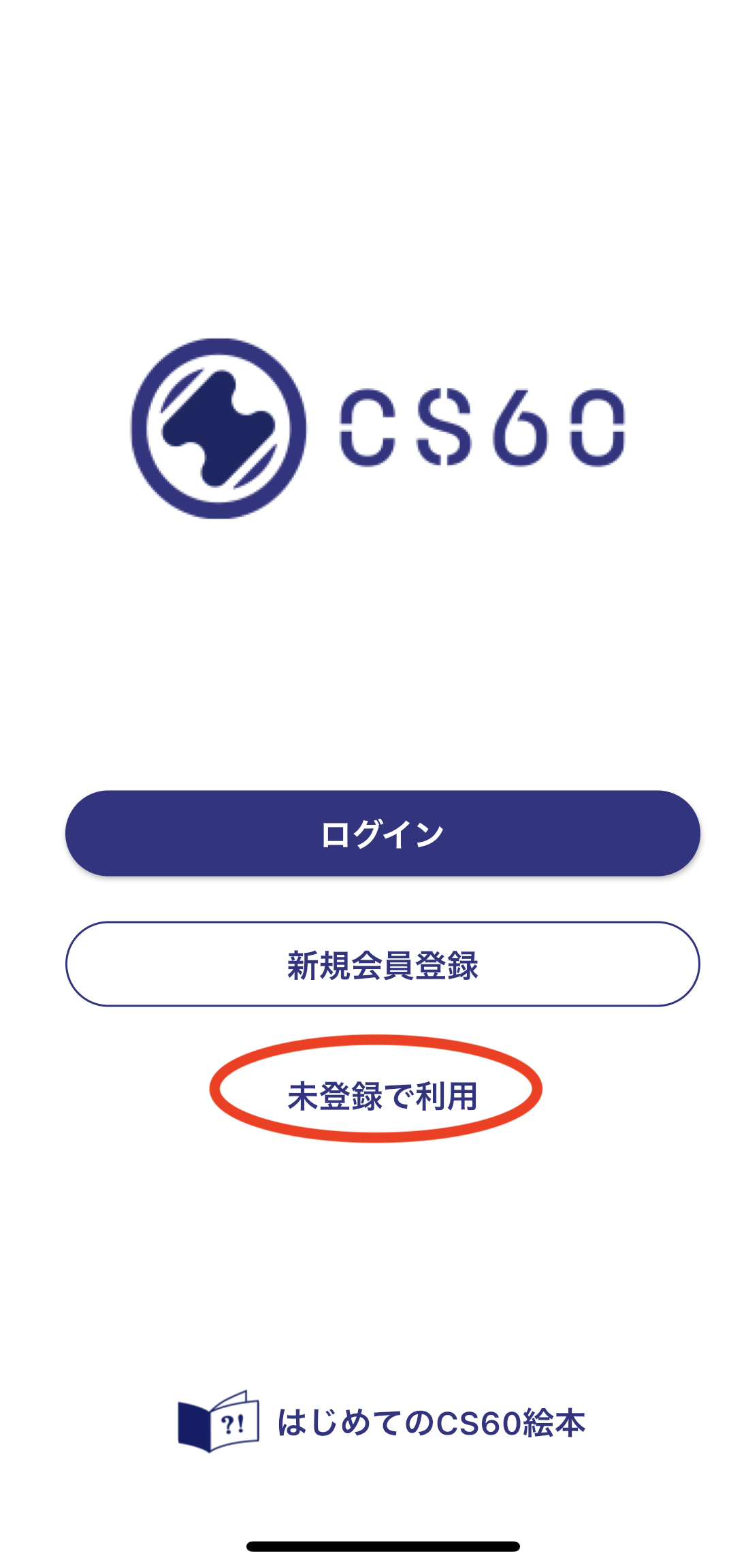Tap the ログイン button
The width and height of the screenshot is (746, 1568).
coord(382,833)
